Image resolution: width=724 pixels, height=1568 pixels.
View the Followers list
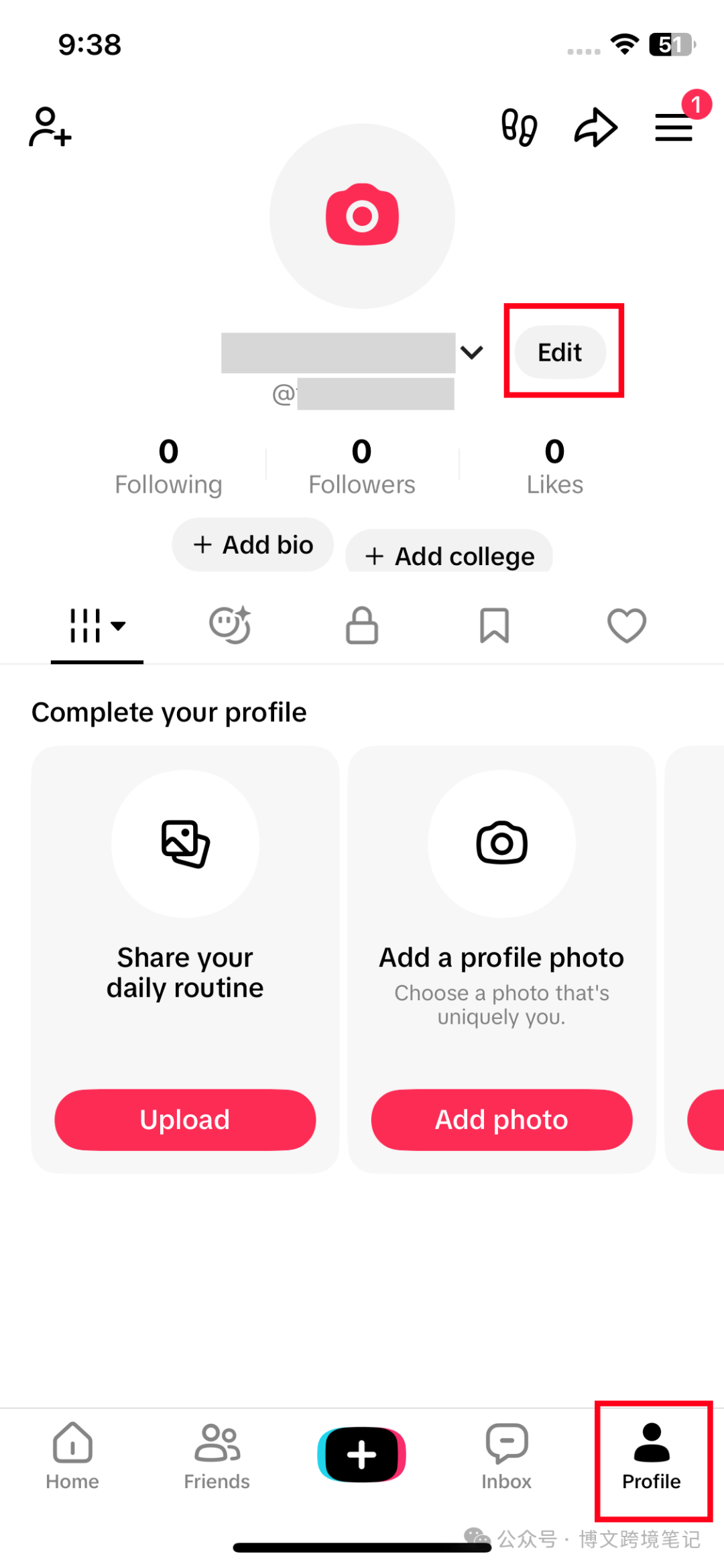(x=362, y=467)
